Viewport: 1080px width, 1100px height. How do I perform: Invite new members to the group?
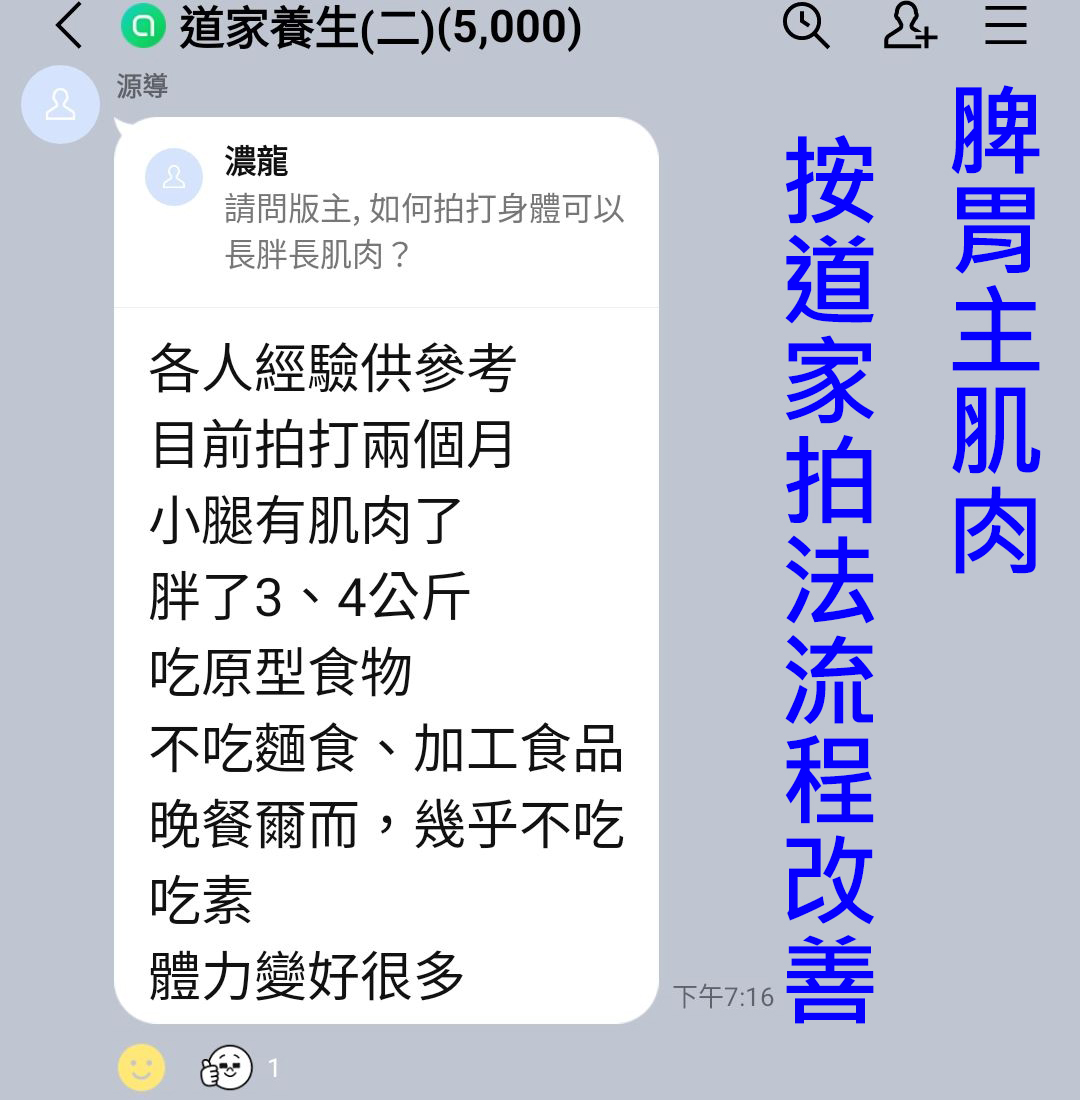(x=909, y=26)
